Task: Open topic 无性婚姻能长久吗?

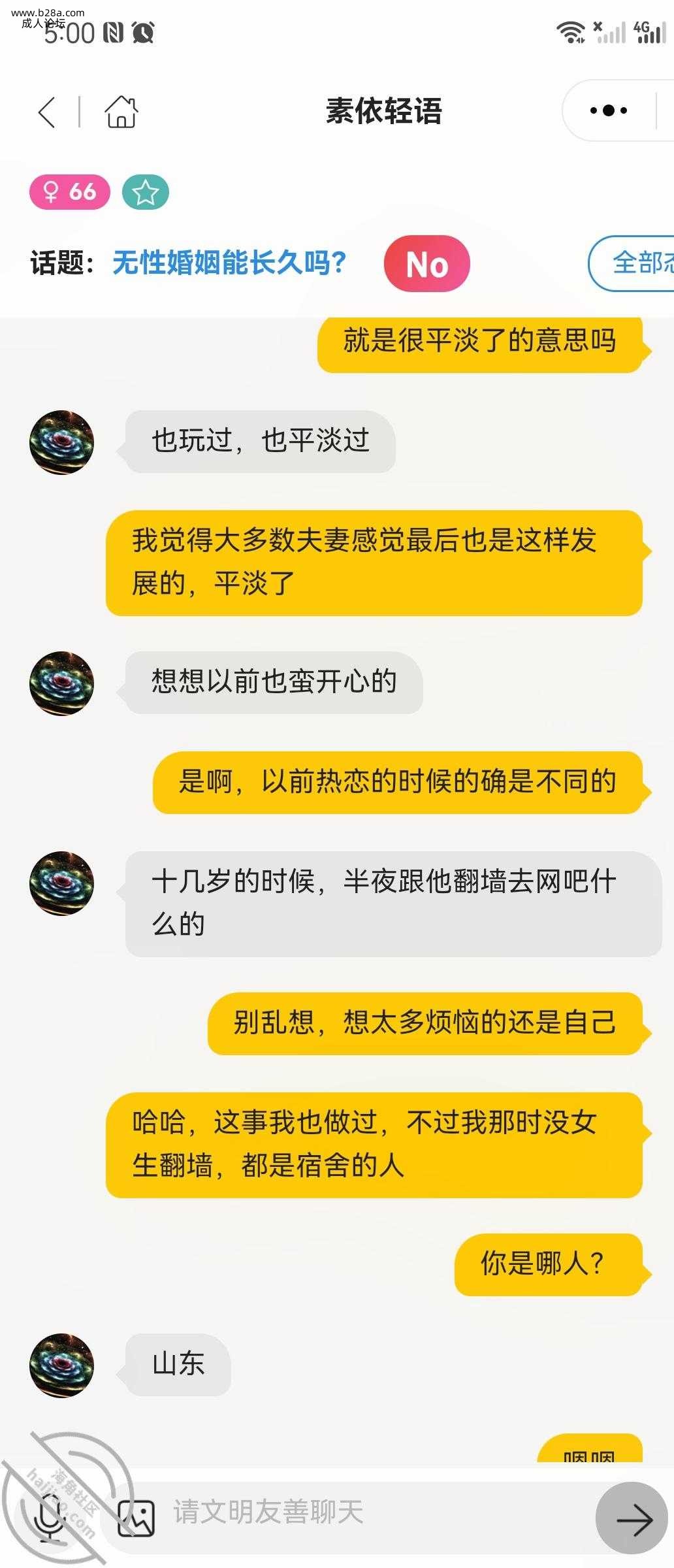Action: coord(229,263)
